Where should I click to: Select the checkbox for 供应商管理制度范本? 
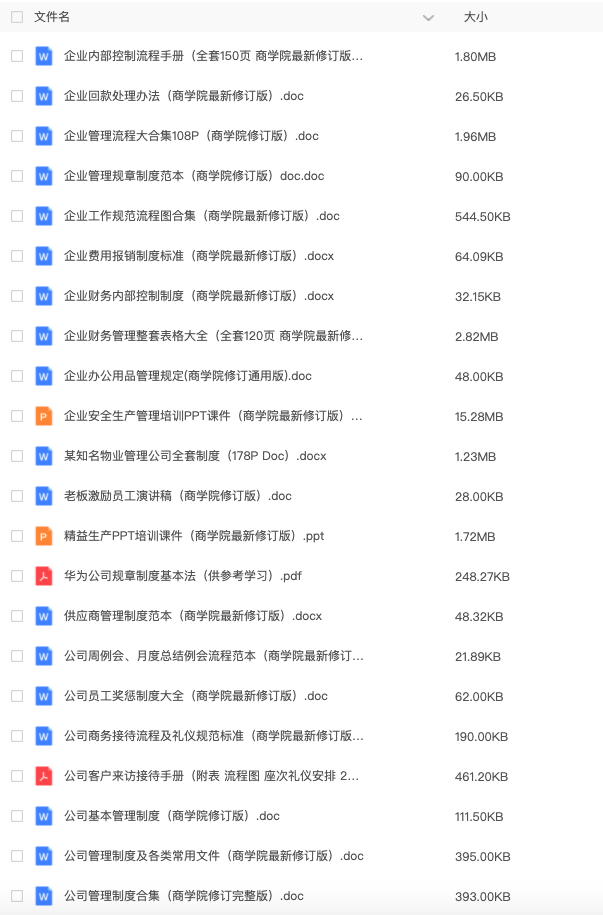click(17, 616)
